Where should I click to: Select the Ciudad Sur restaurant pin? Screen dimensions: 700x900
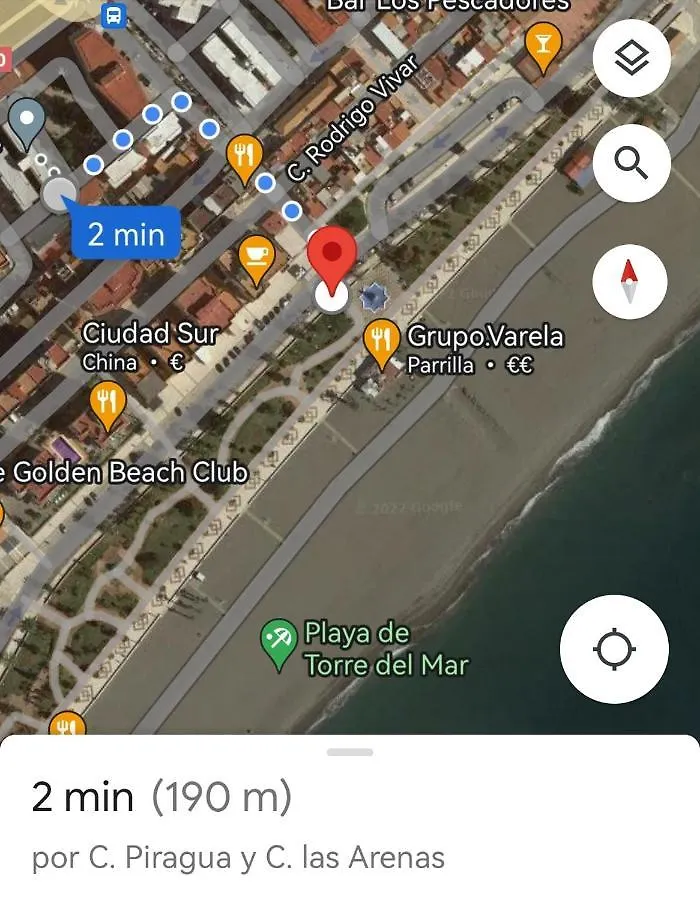(107, 402)
